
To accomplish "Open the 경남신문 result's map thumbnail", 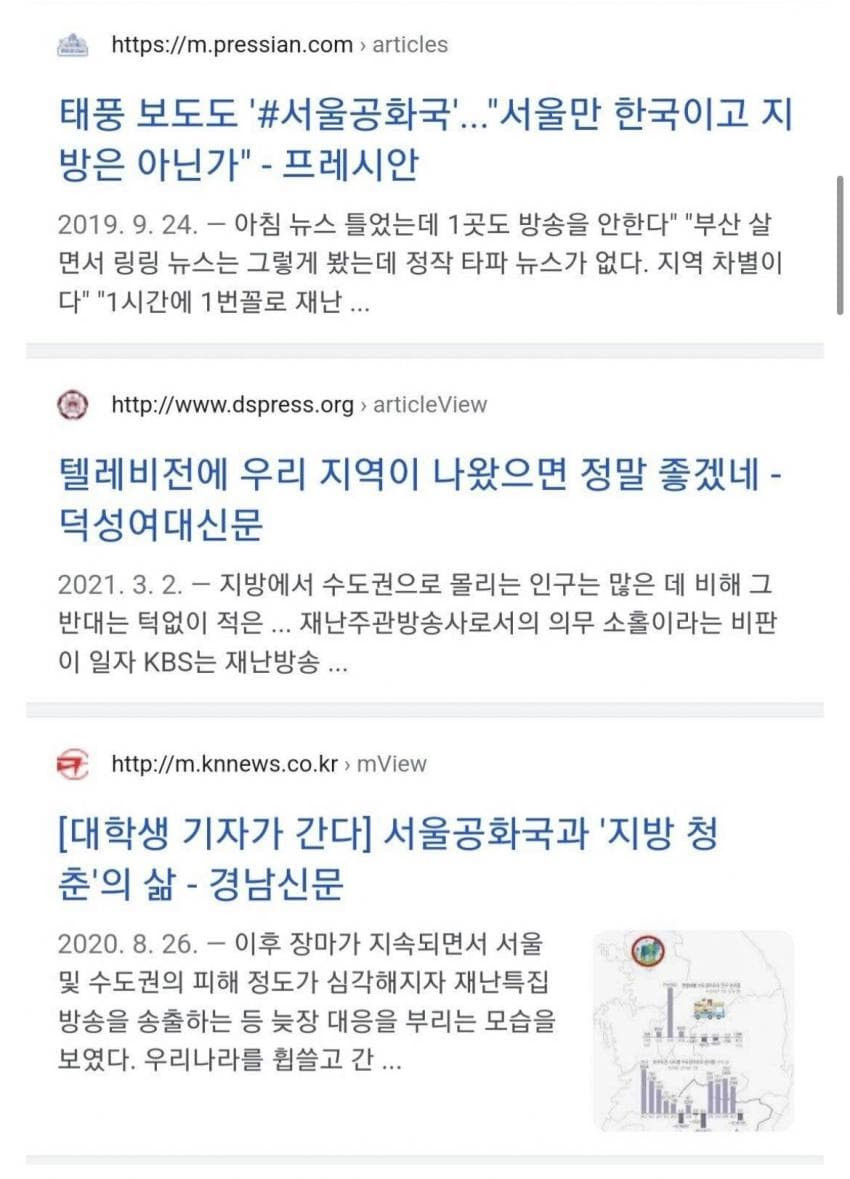I will [693, 1030].
